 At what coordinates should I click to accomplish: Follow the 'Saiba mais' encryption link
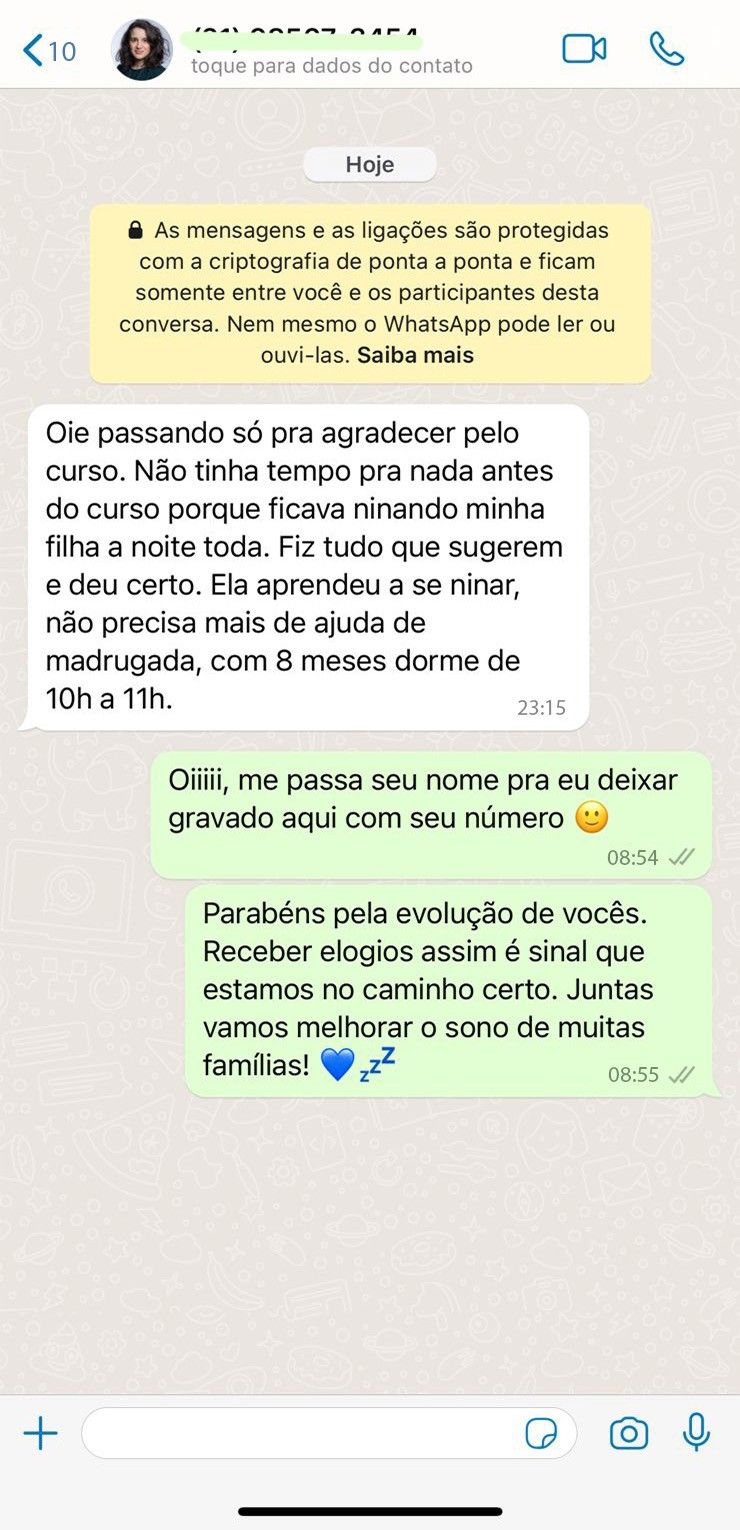point(415,355)
